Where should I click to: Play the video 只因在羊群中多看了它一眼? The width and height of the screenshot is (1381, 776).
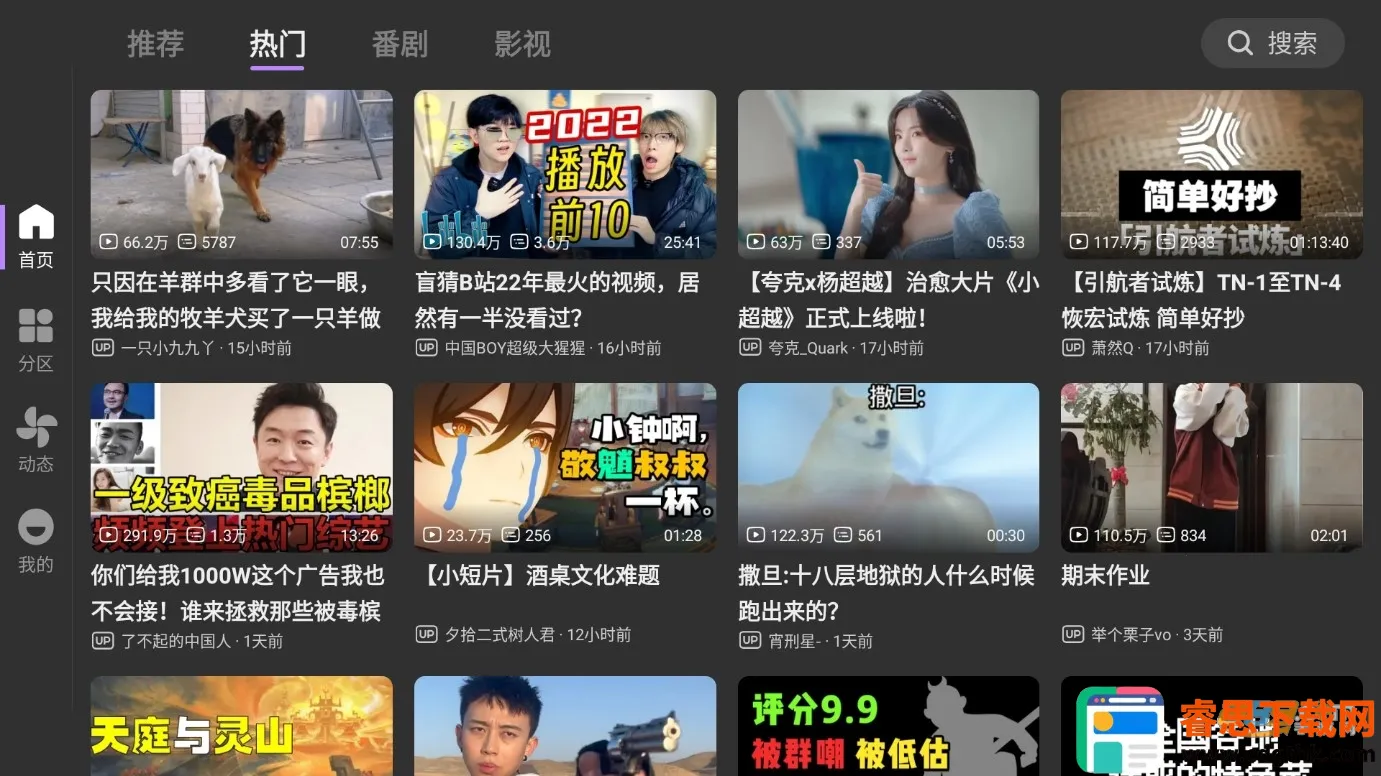241,175
